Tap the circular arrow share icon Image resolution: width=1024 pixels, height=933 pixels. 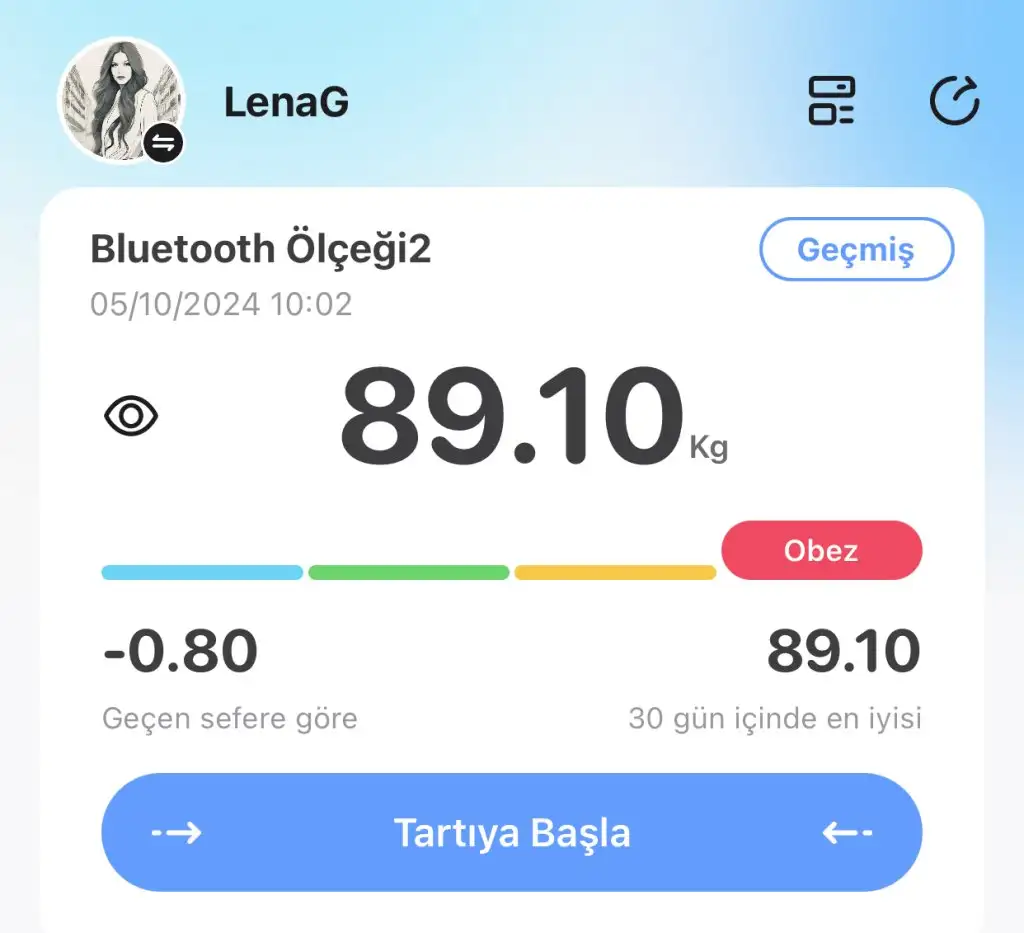954,101
